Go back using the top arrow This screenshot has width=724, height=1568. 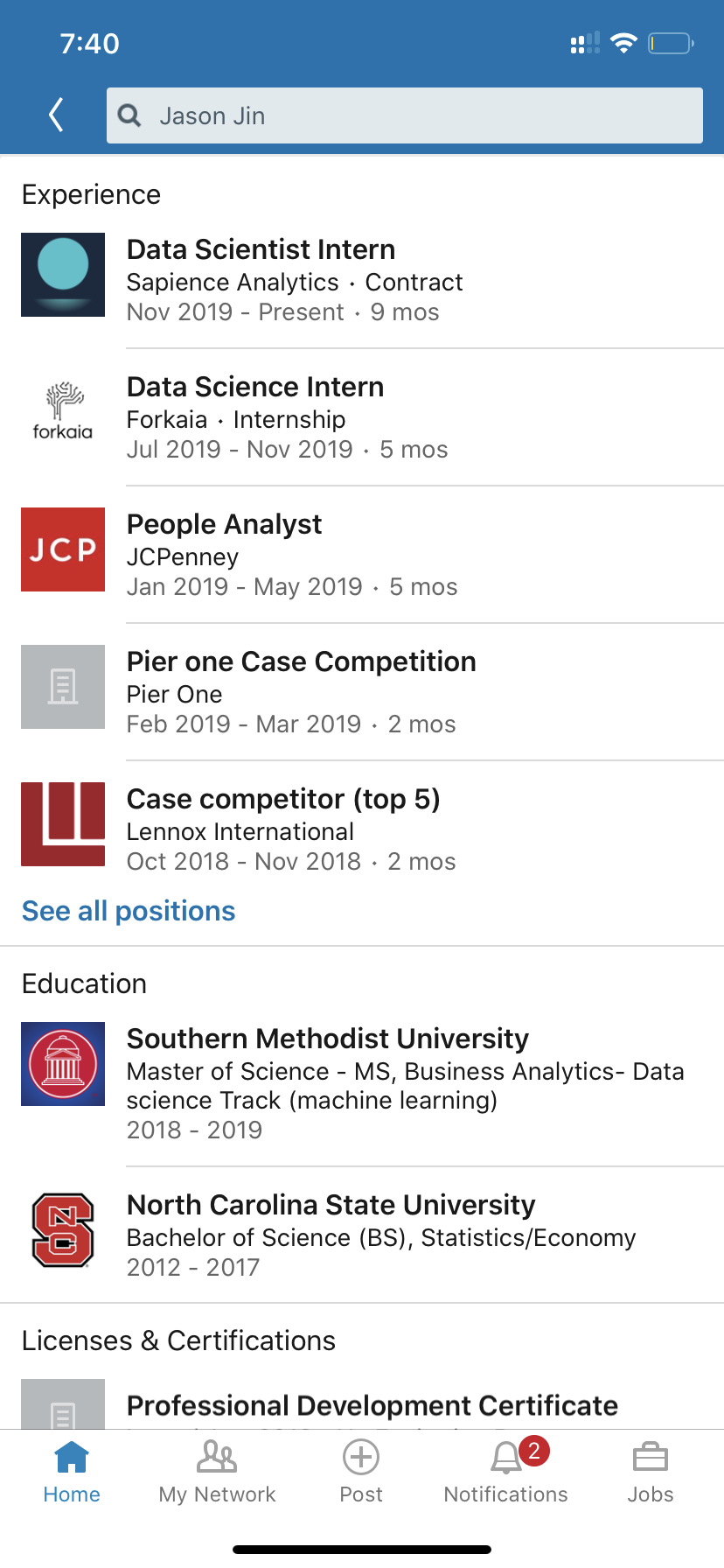pos(57,115)
